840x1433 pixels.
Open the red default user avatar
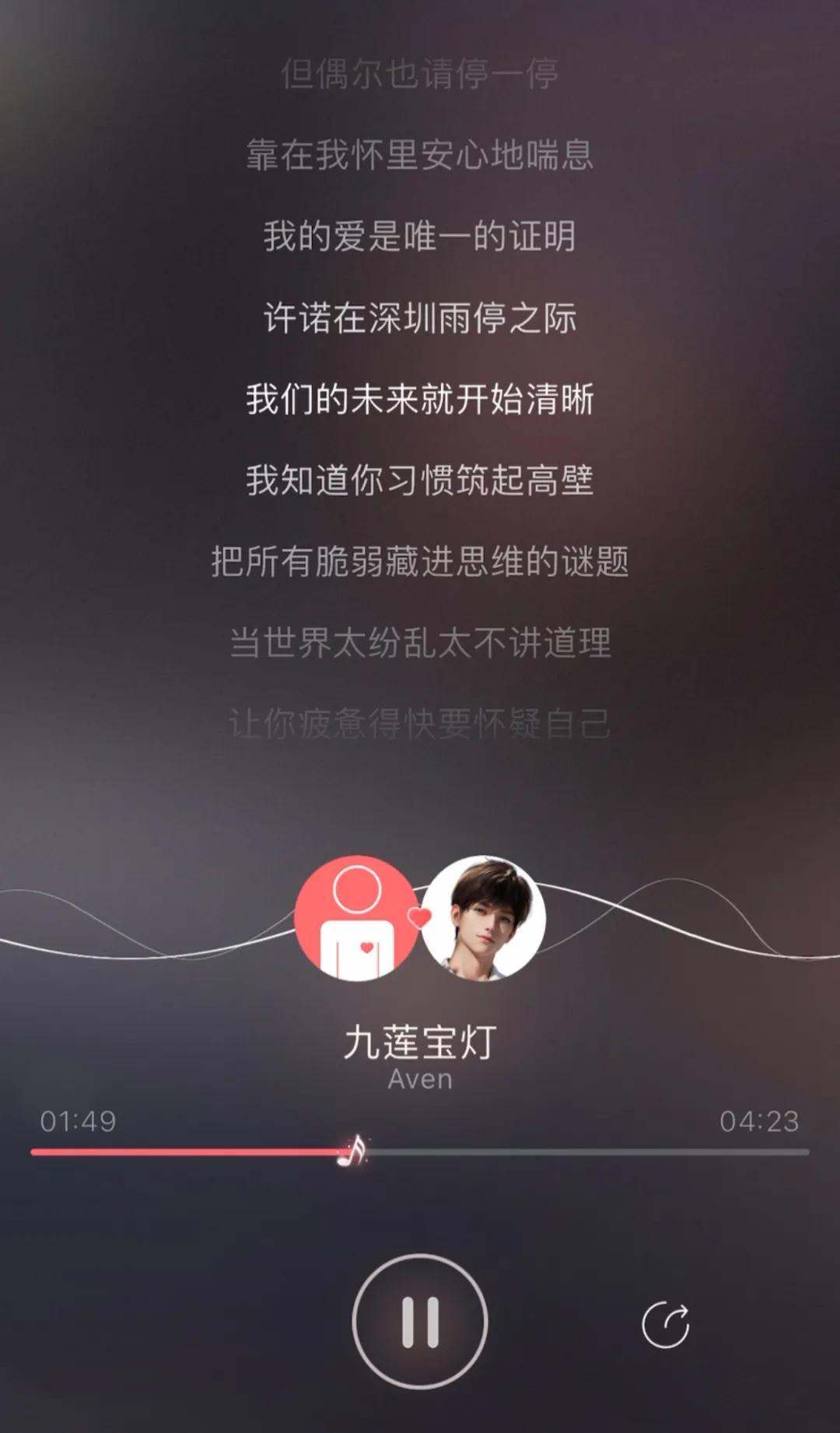pos(356,918)
